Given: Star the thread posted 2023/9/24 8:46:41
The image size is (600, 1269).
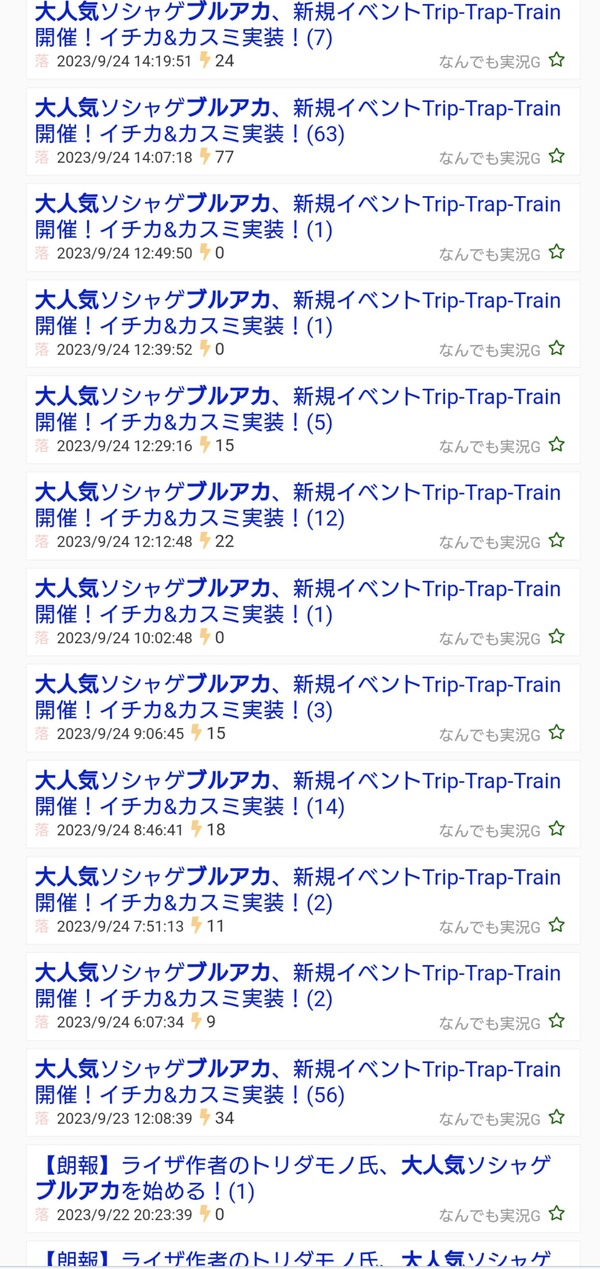Looking at the screenshot, I should point(557,829).
